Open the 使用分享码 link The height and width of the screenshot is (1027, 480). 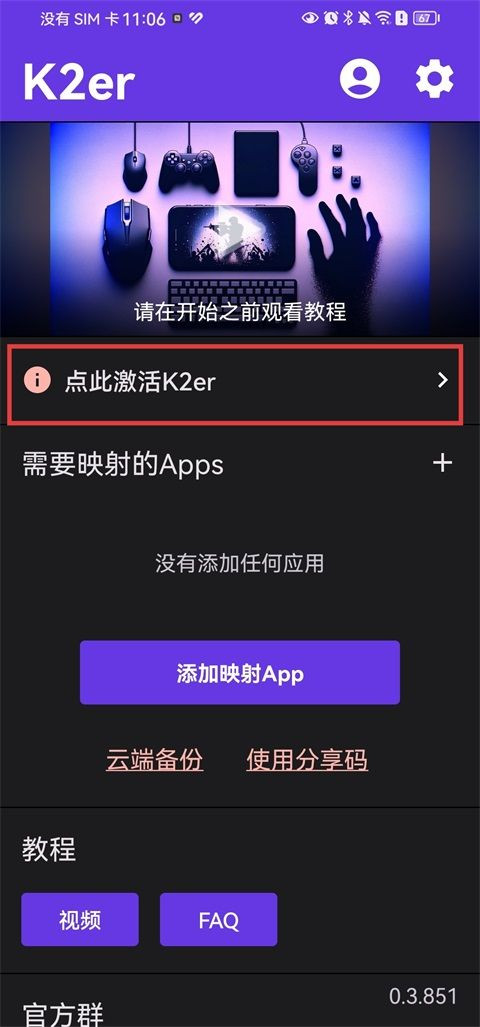pos(307,760)
